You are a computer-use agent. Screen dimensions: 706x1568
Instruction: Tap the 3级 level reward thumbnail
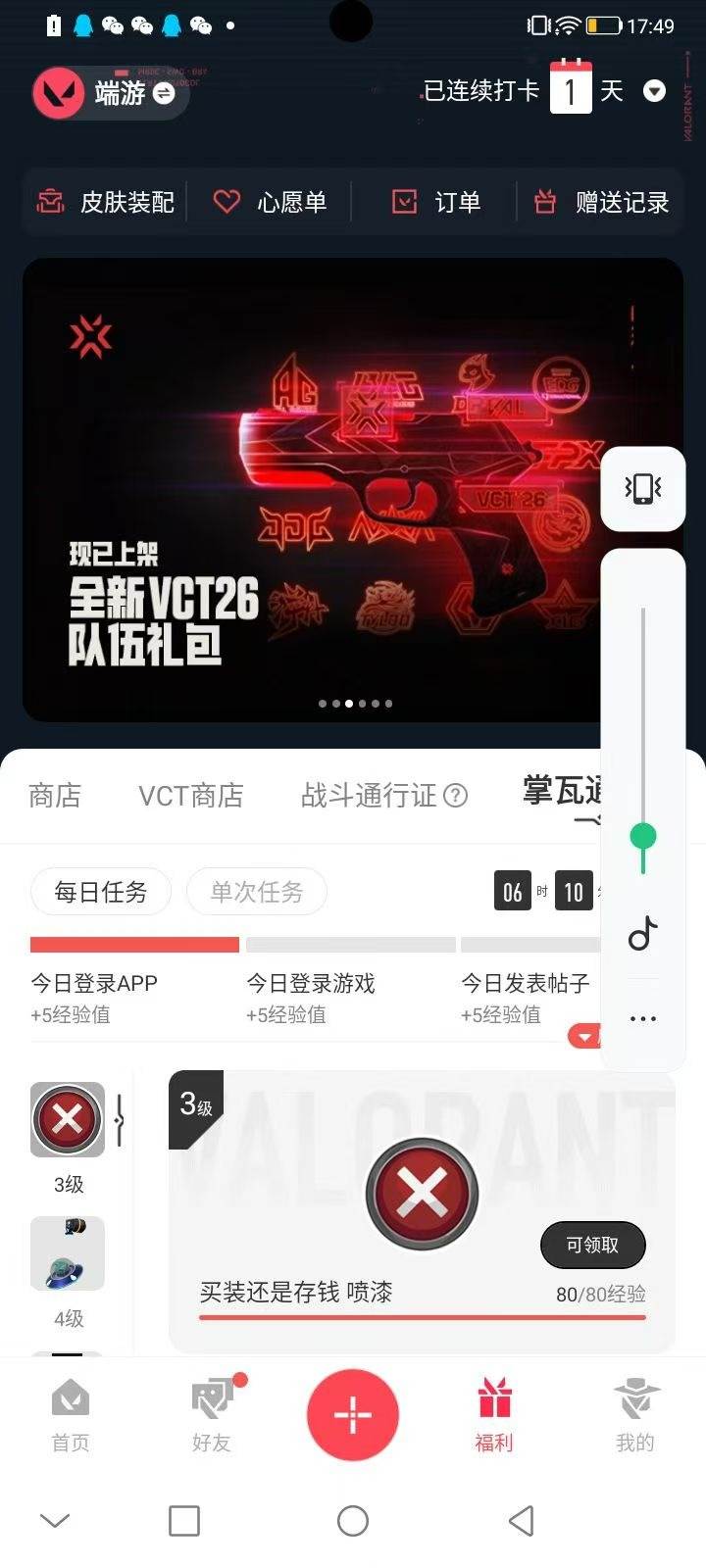point(66,1120)
